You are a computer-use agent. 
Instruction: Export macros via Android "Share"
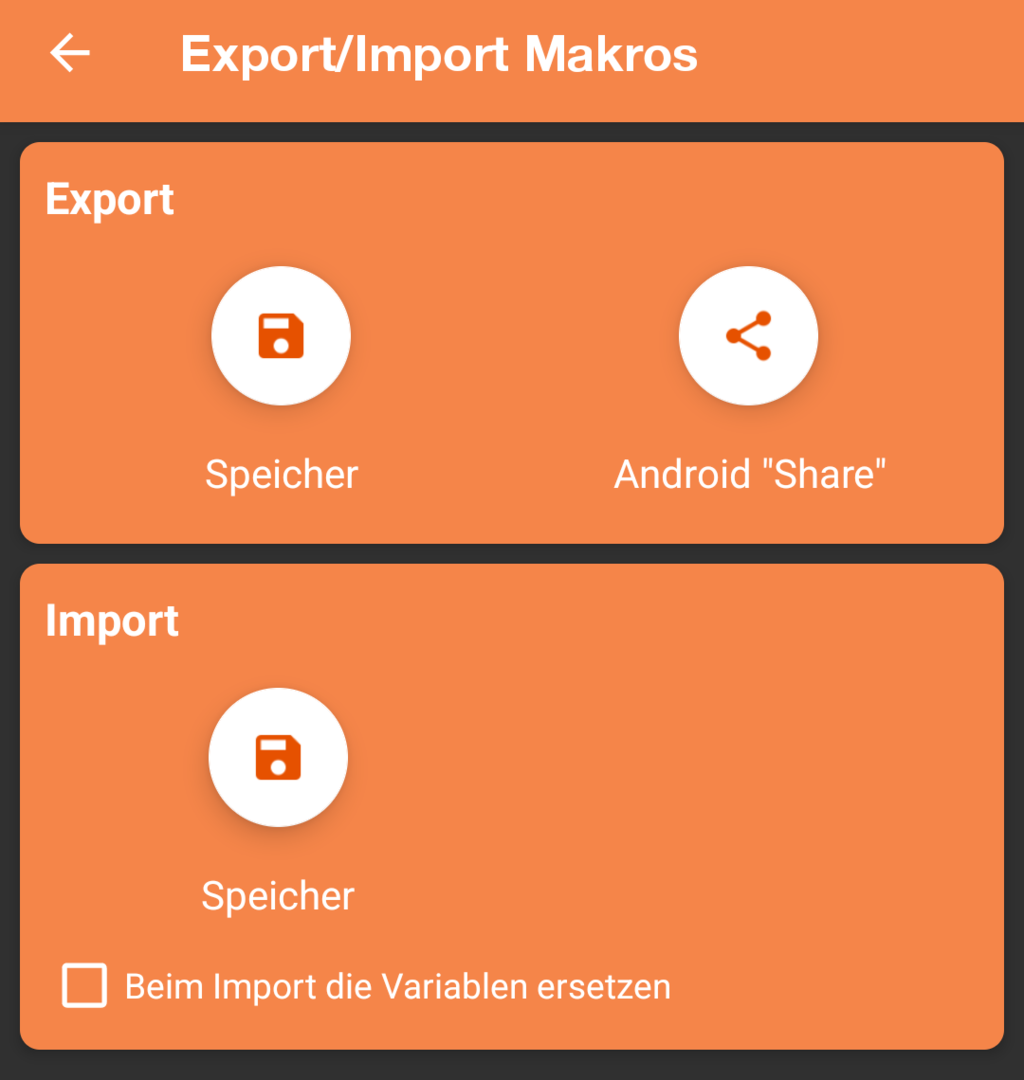[749, 336]
